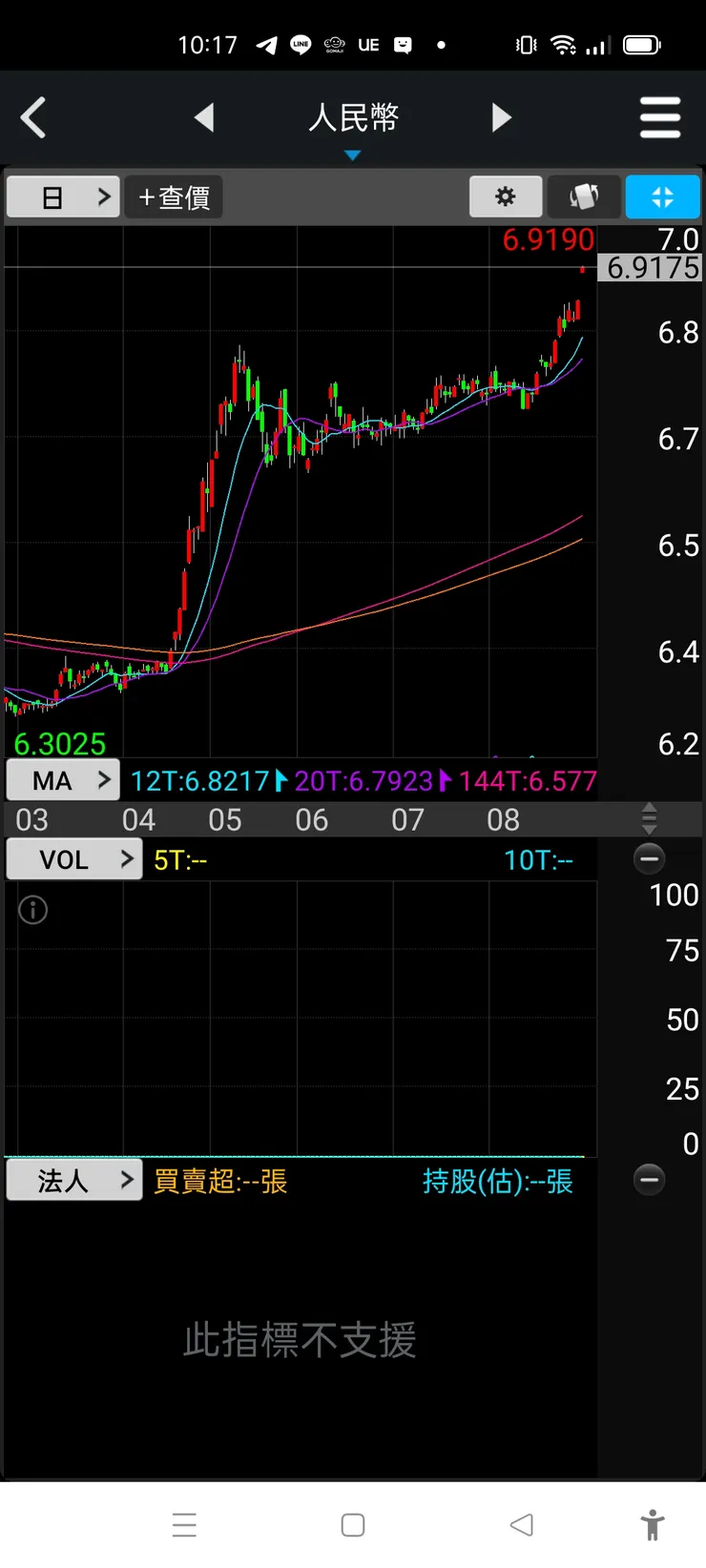
Task: Change the VOL indicator selector
Action: [x=74, y=859]
